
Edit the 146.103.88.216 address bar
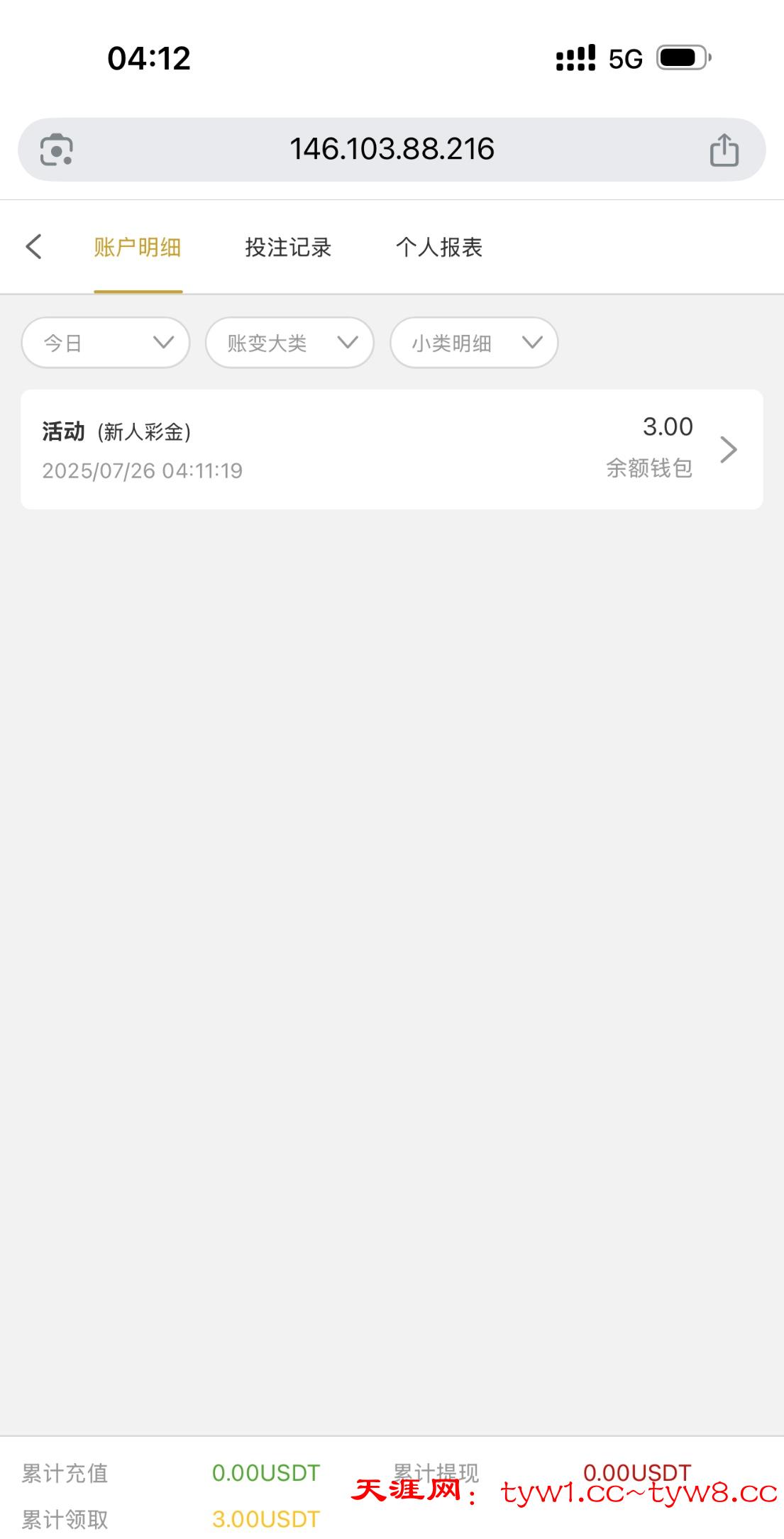tap(392, 150)
